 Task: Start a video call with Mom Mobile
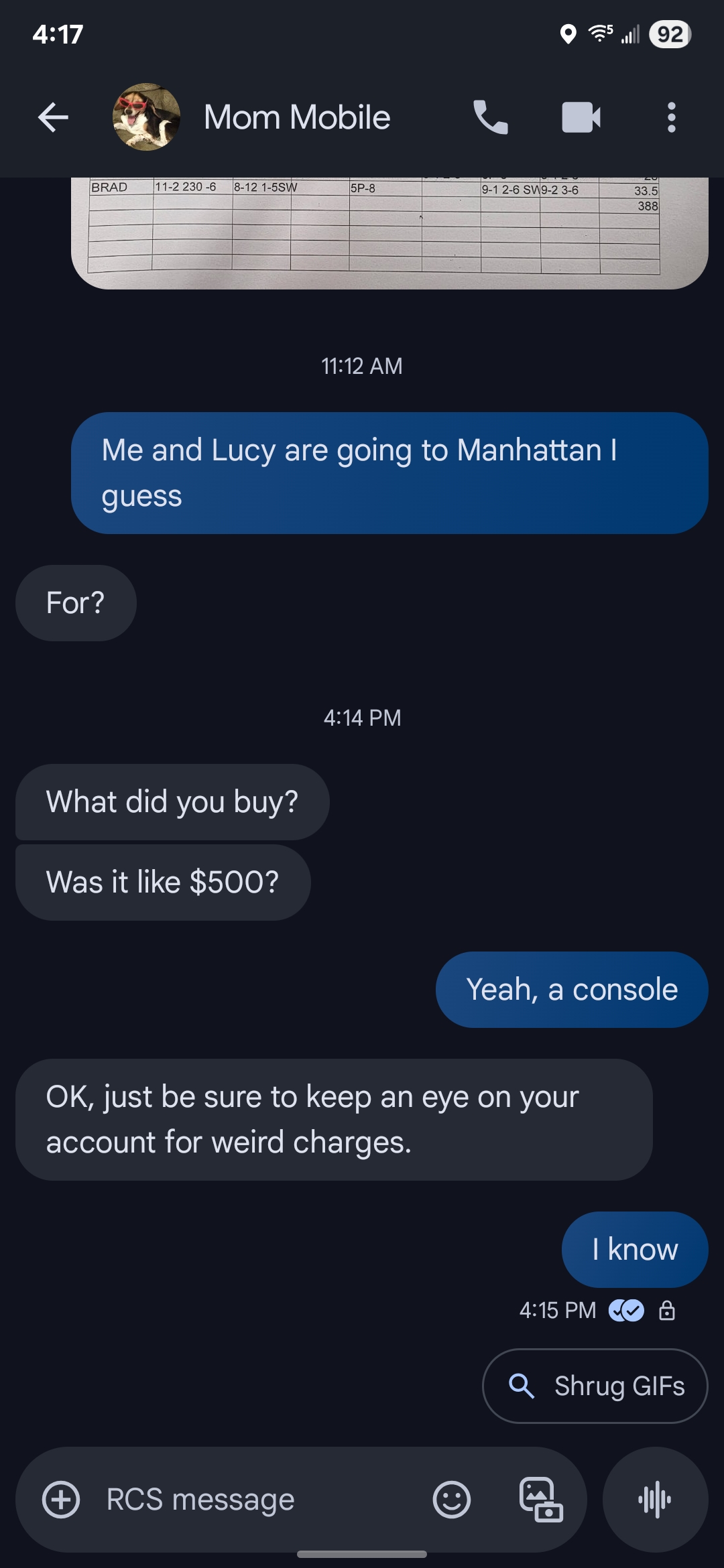pyautogui.click(x=581, y=118)
